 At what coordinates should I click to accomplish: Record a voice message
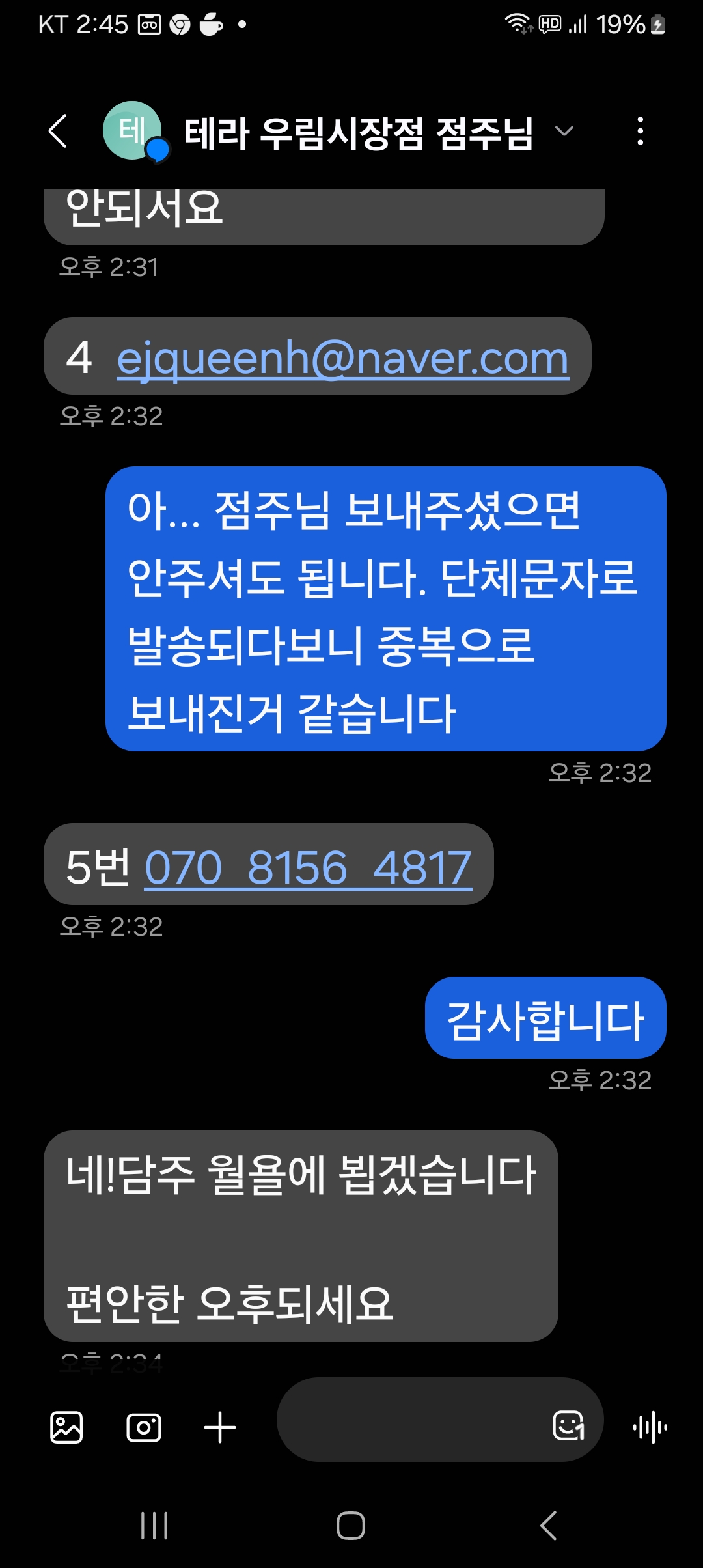point(650,1427)
